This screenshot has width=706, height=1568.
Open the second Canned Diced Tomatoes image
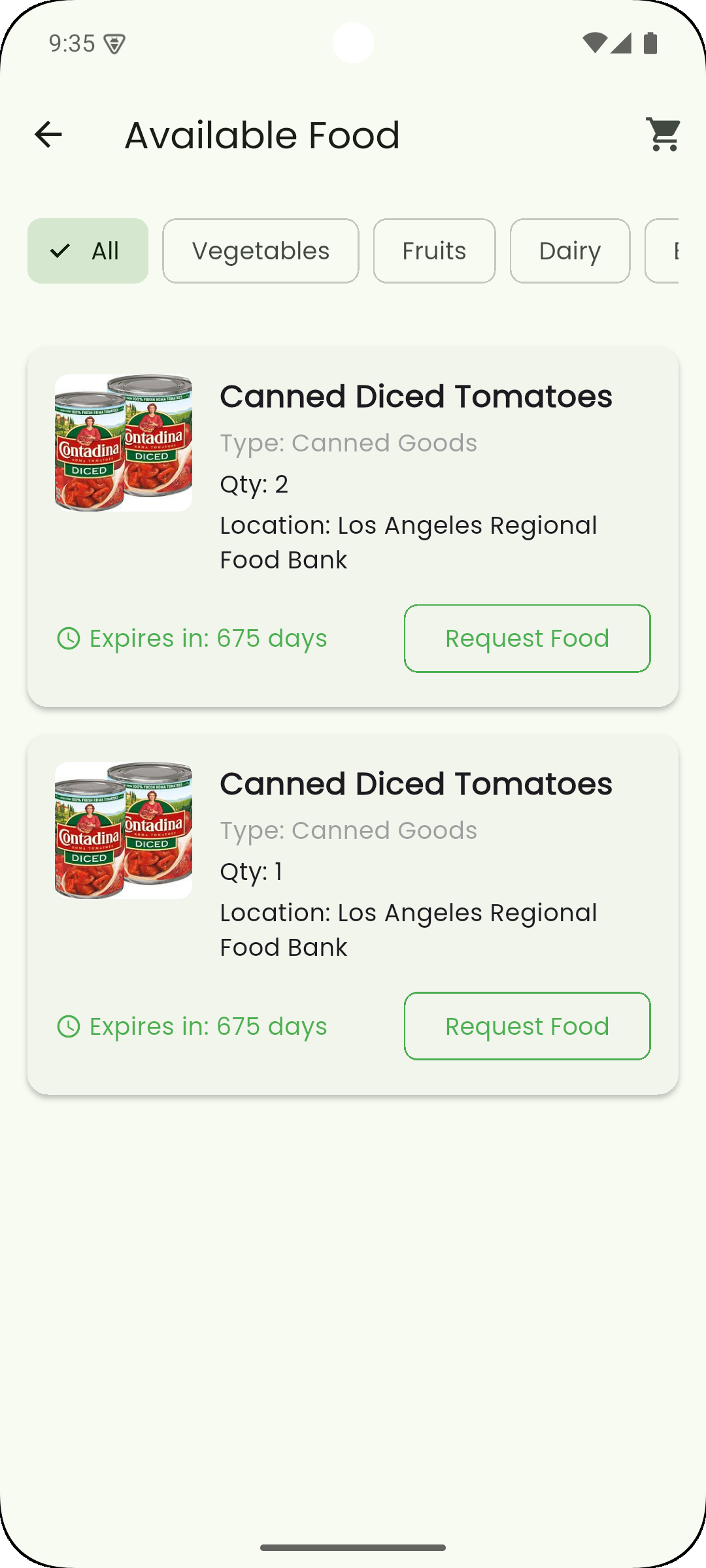(123, 830)
